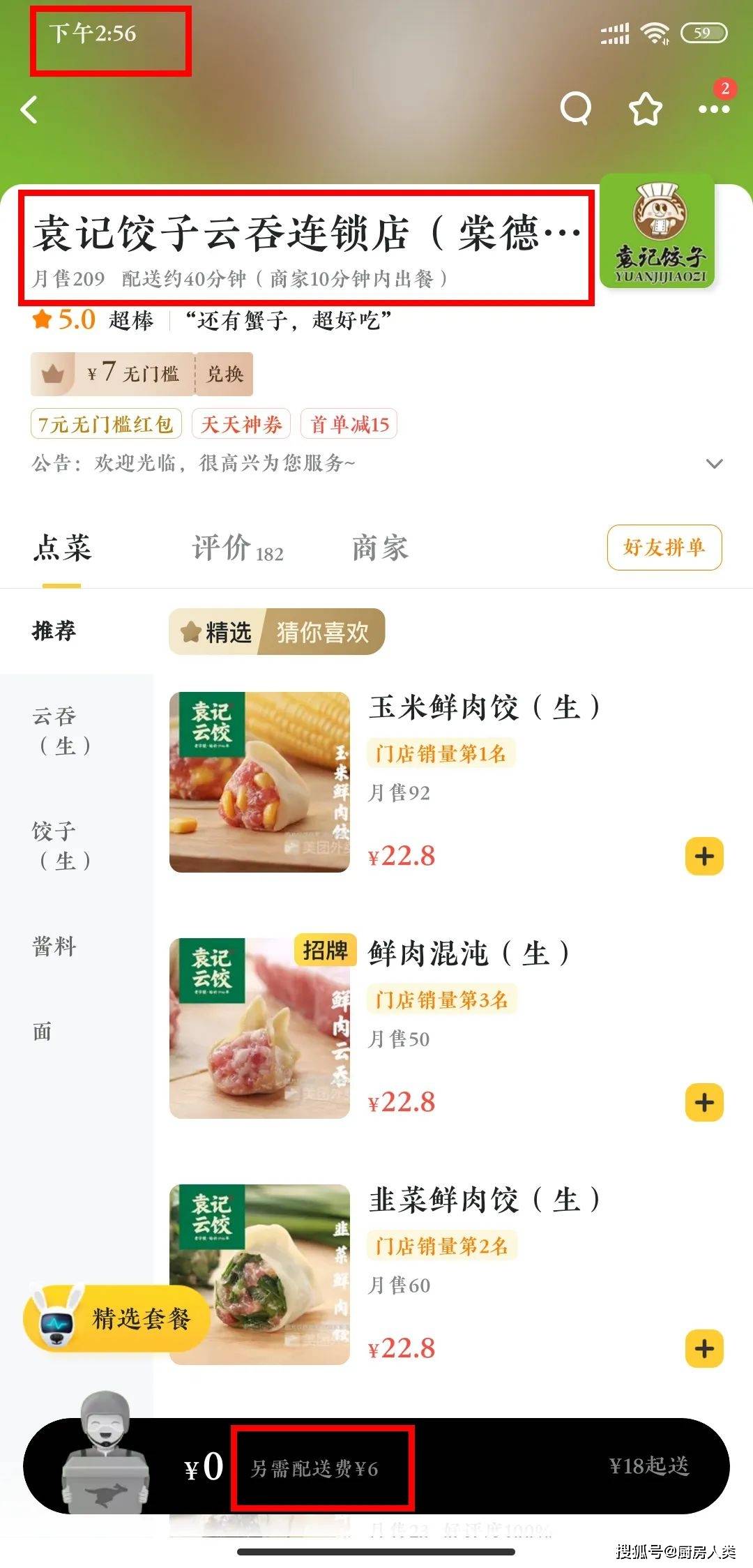Viewport: 753px width, 1568px height.
Task: Add 玉米鲜肉饺（生） to the cart
Action: click(704, 857)
